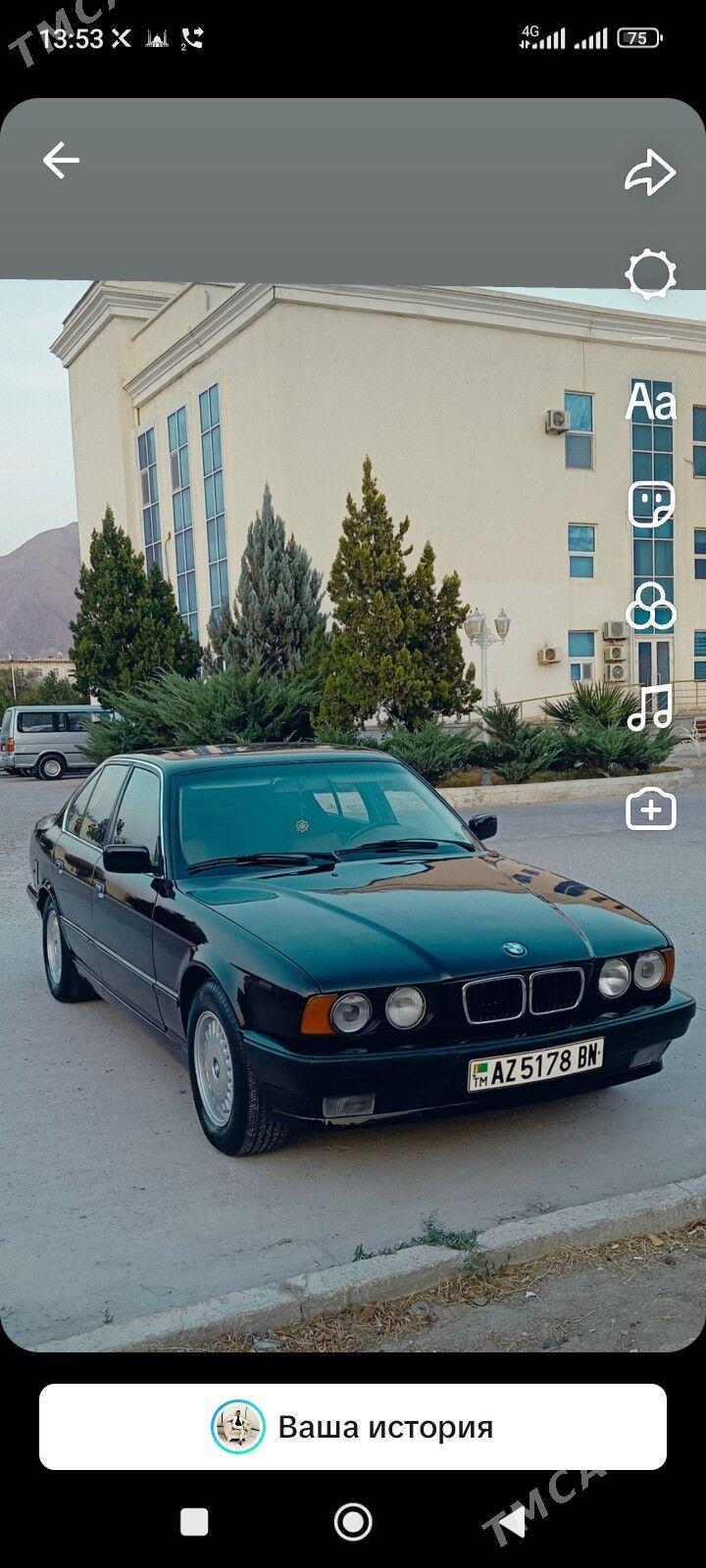
Task: Add text with the Aa tool
Action: (651, 401)
